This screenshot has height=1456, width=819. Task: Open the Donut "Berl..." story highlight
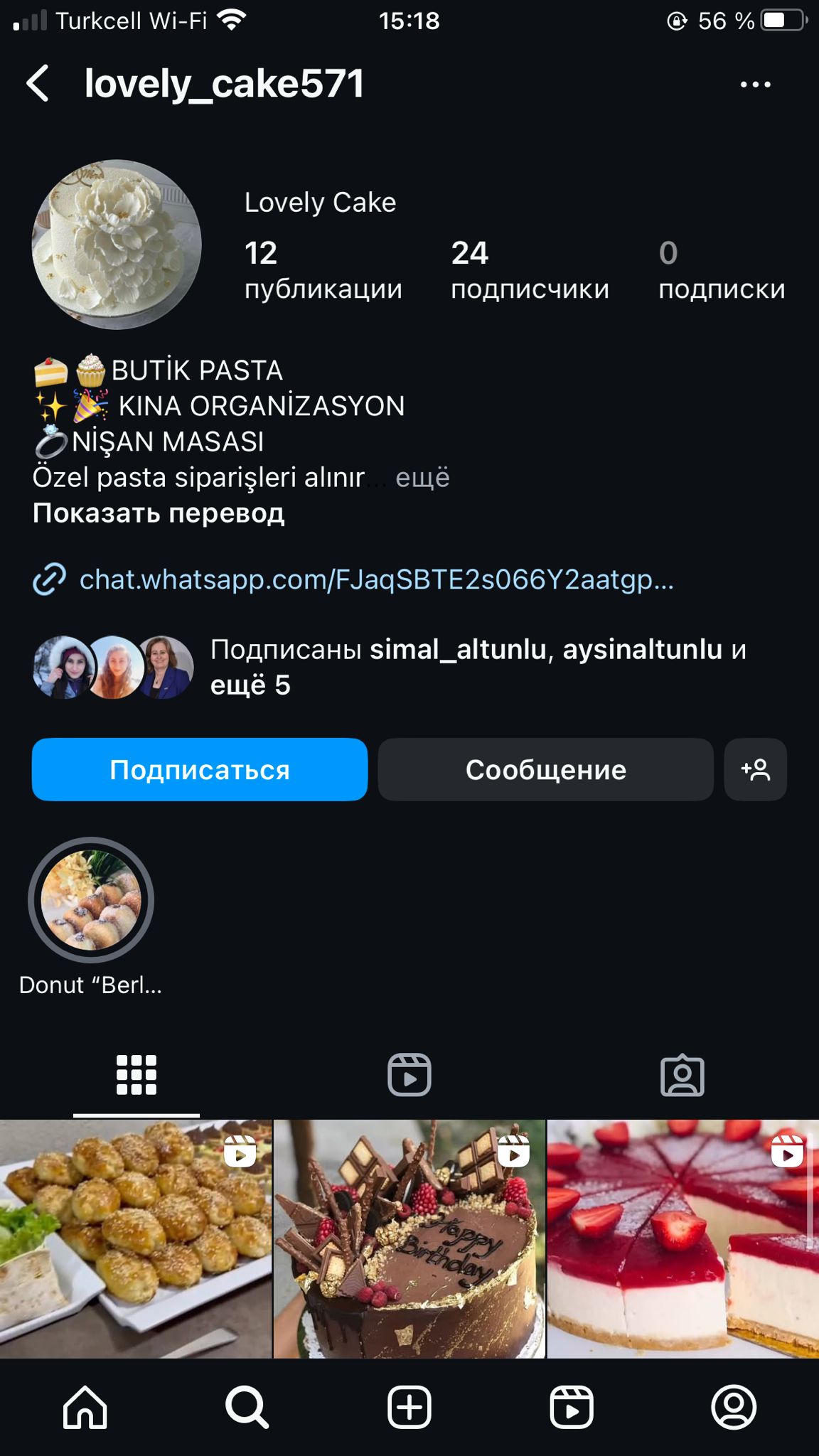(91, 901)
